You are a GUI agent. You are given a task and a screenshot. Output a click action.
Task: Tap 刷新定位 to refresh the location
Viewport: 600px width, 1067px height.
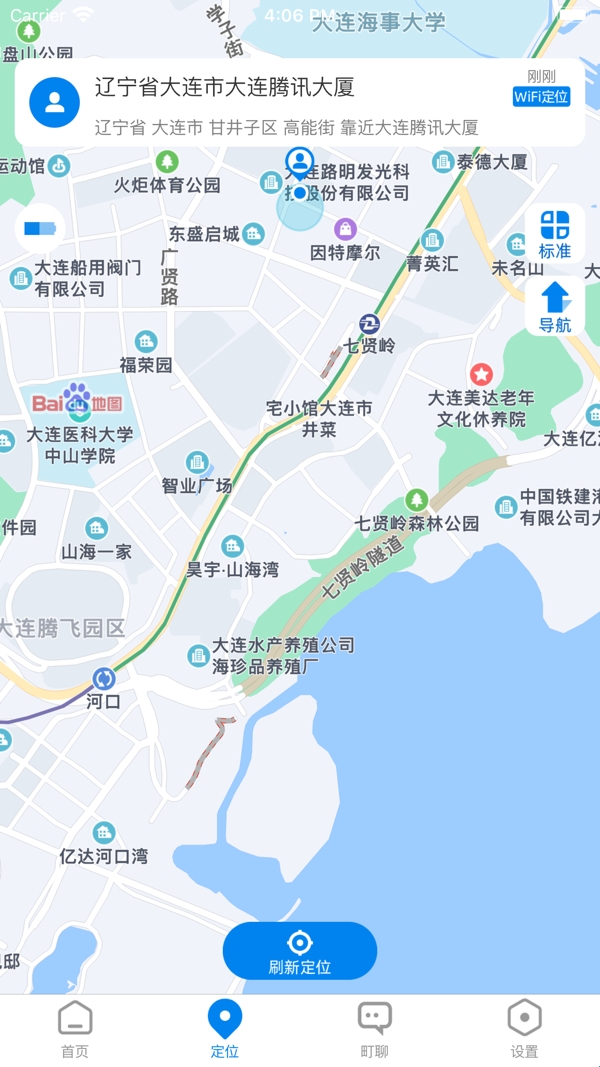300,951
